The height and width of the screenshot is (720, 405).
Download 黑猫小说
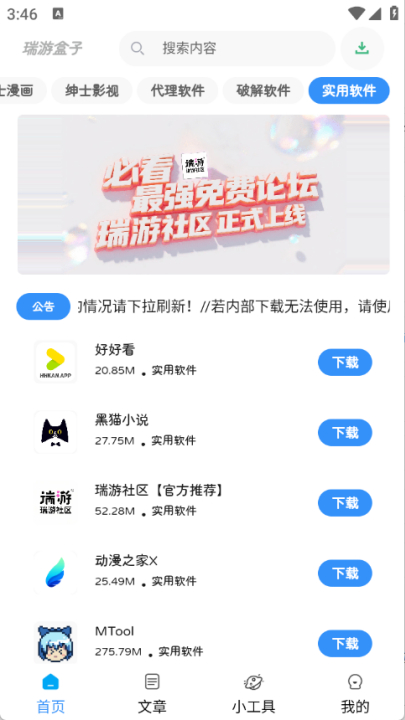click(345, 433)
